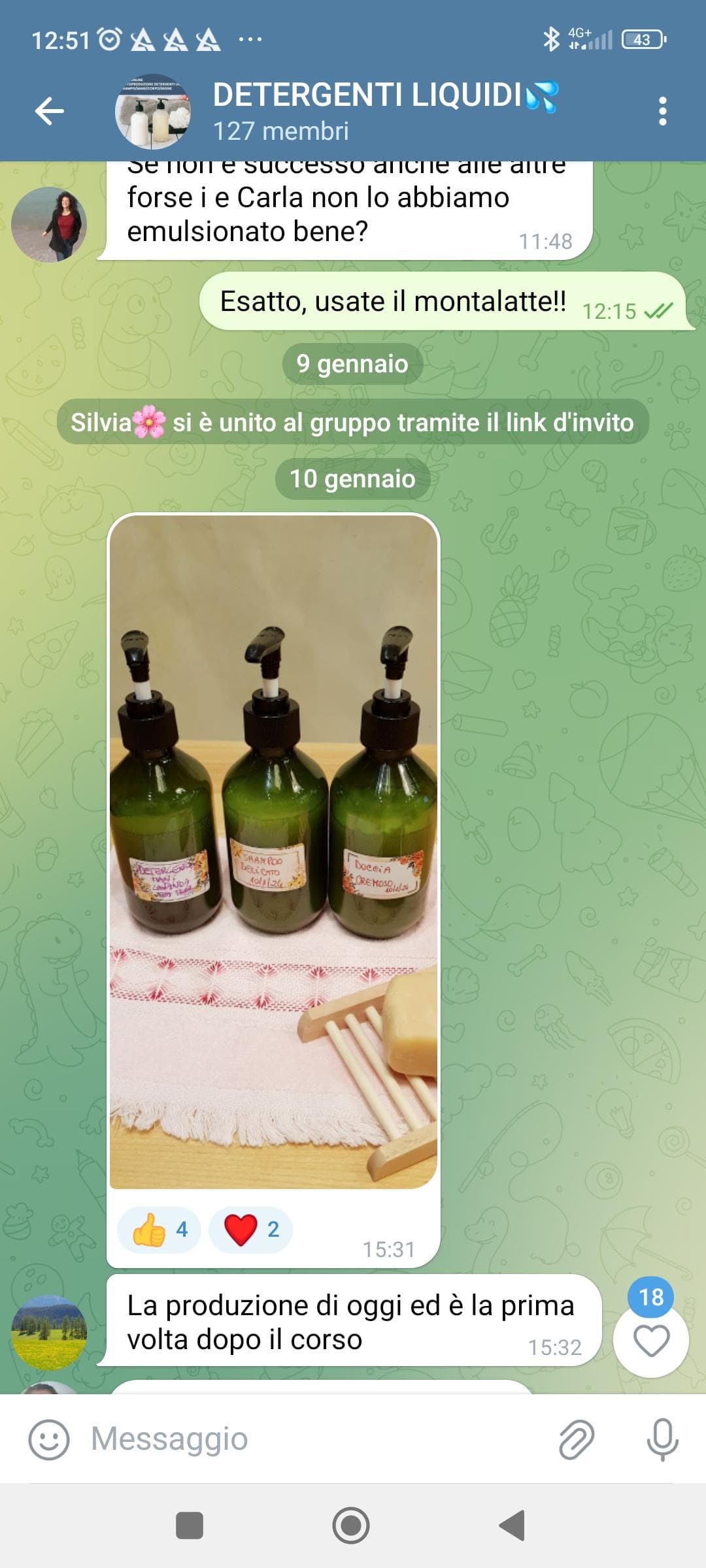Open profile of woman in red top
706x1568 pixels.
[49, 225]
